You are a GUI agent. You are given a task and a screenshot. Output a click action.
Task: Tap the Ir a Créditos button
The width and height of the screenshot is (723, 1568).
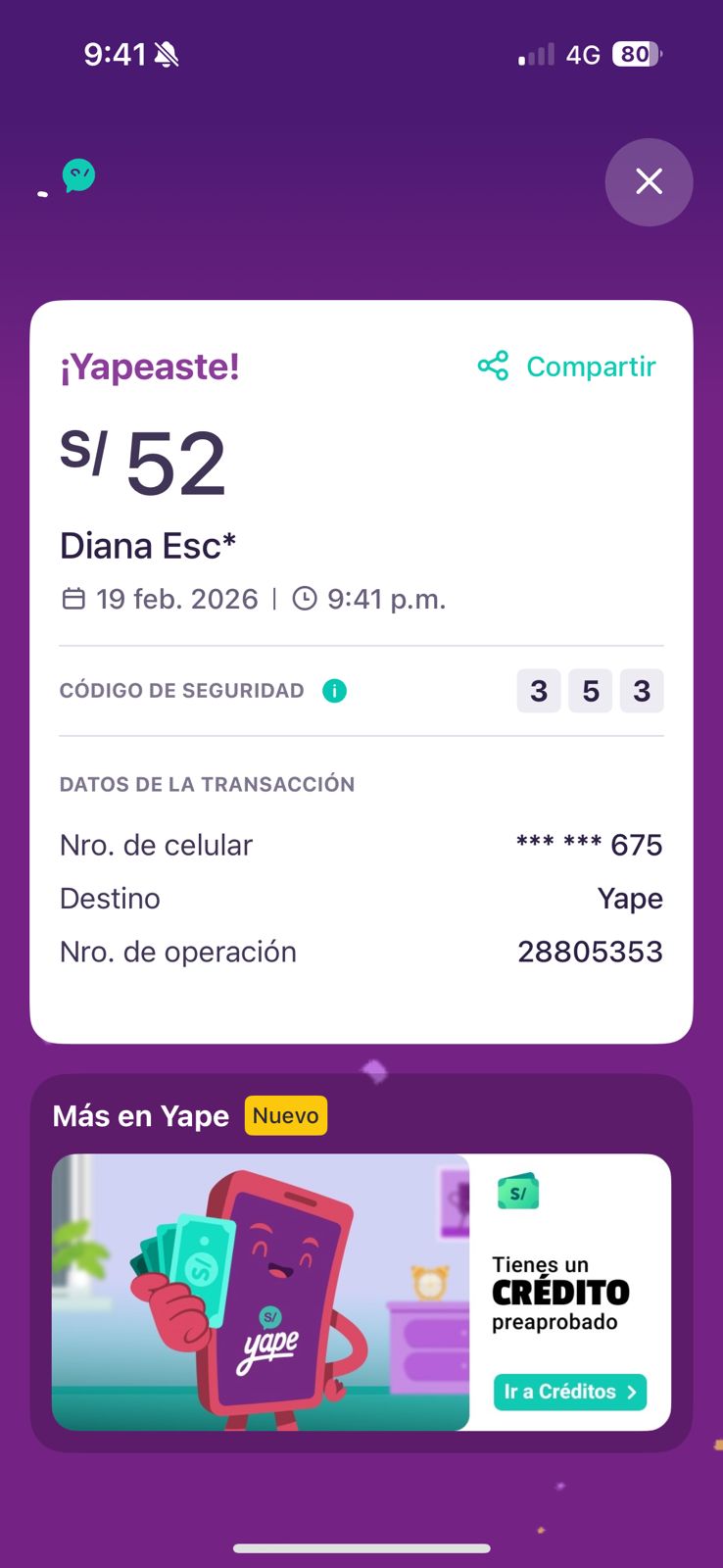[x=569, y=1392]
